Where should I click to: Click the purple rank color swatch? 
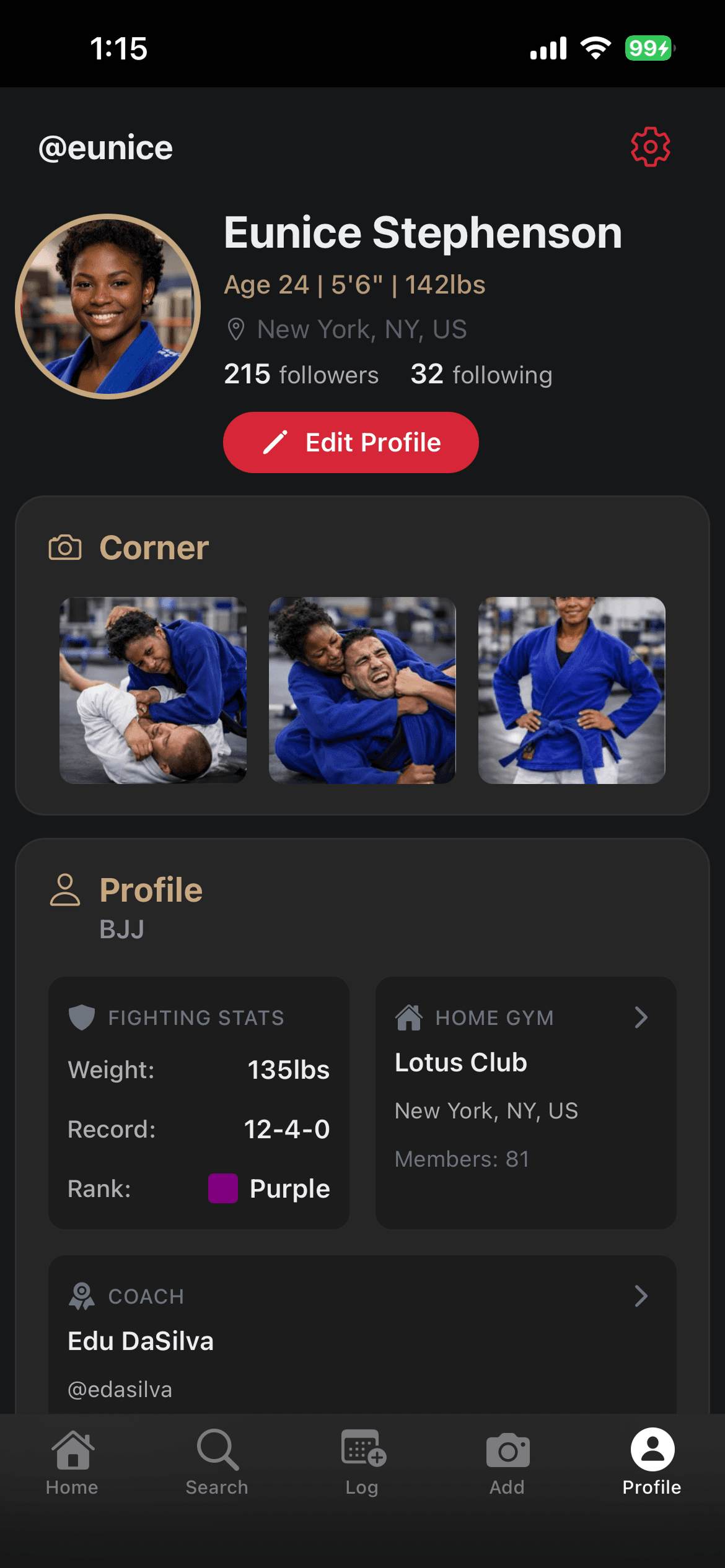pos(222,1188)
